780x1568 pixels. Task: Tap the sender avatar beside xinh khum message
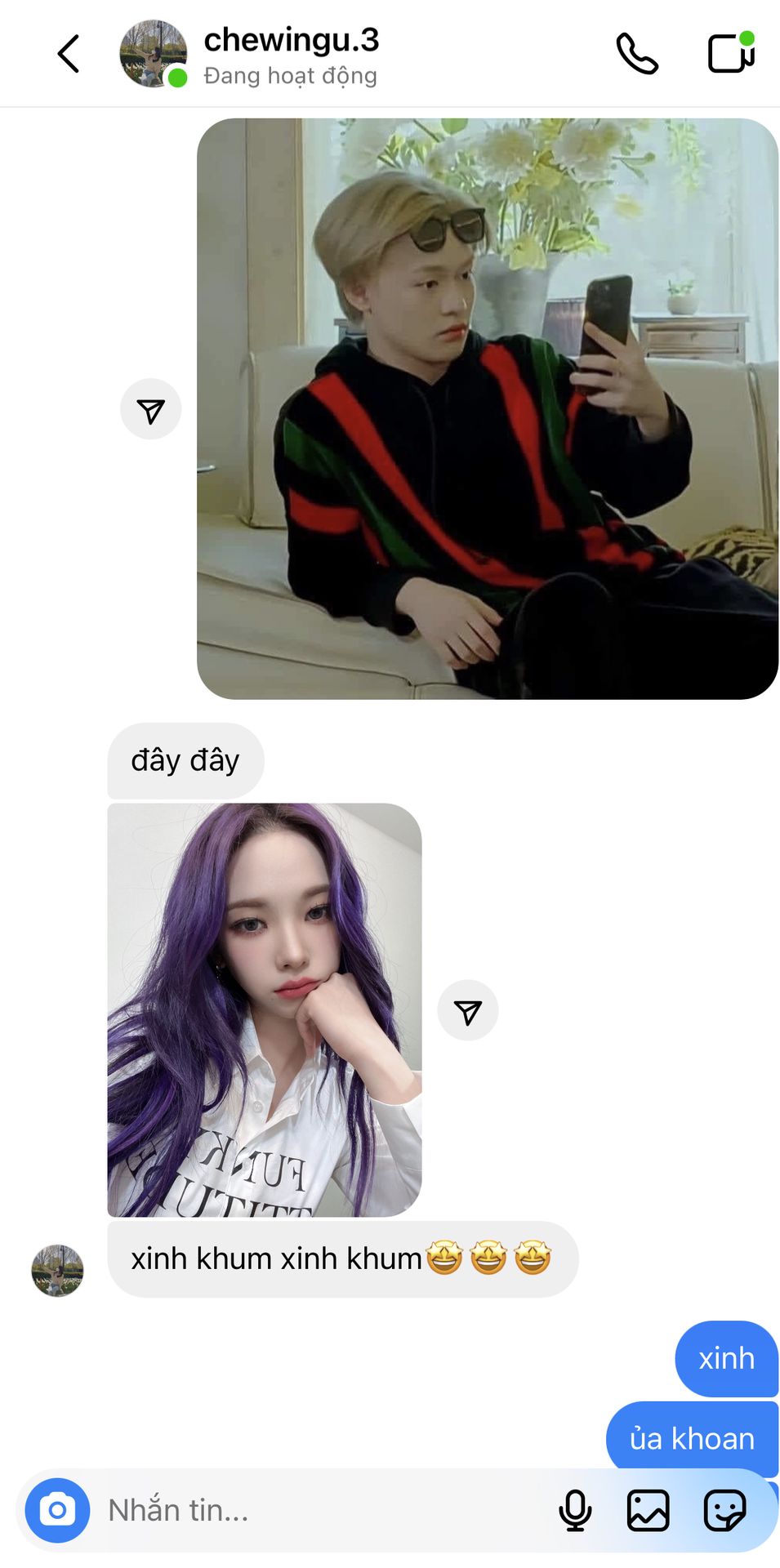click(x=57, y=1271)
